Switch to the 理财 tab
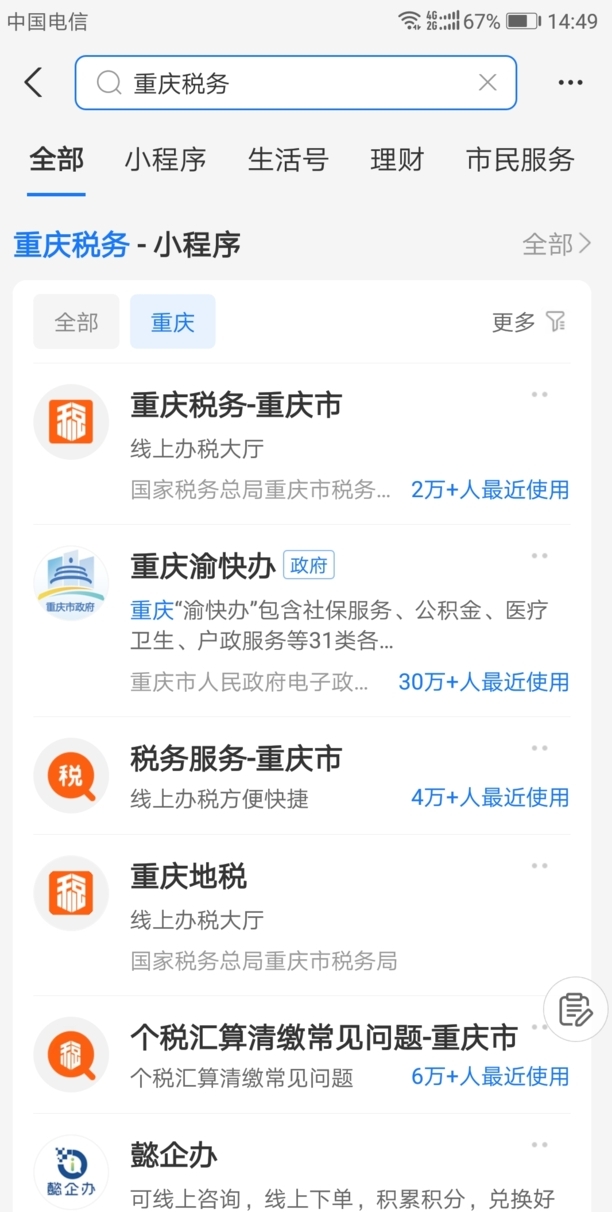This screenshot has height=1212, width=612. (x=397, y=159)
